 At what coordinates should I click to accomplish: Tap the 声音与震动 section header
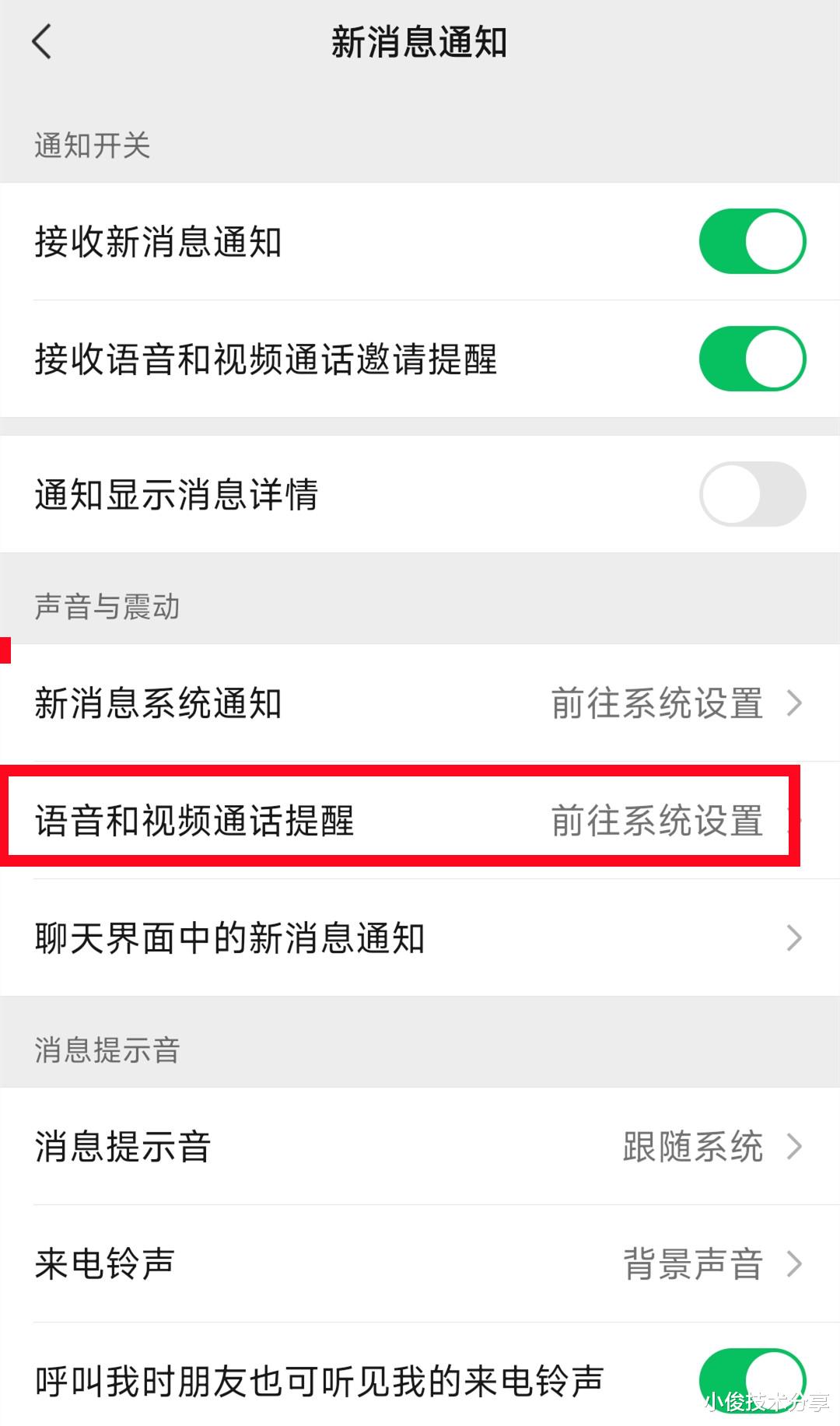click(107, 607)
